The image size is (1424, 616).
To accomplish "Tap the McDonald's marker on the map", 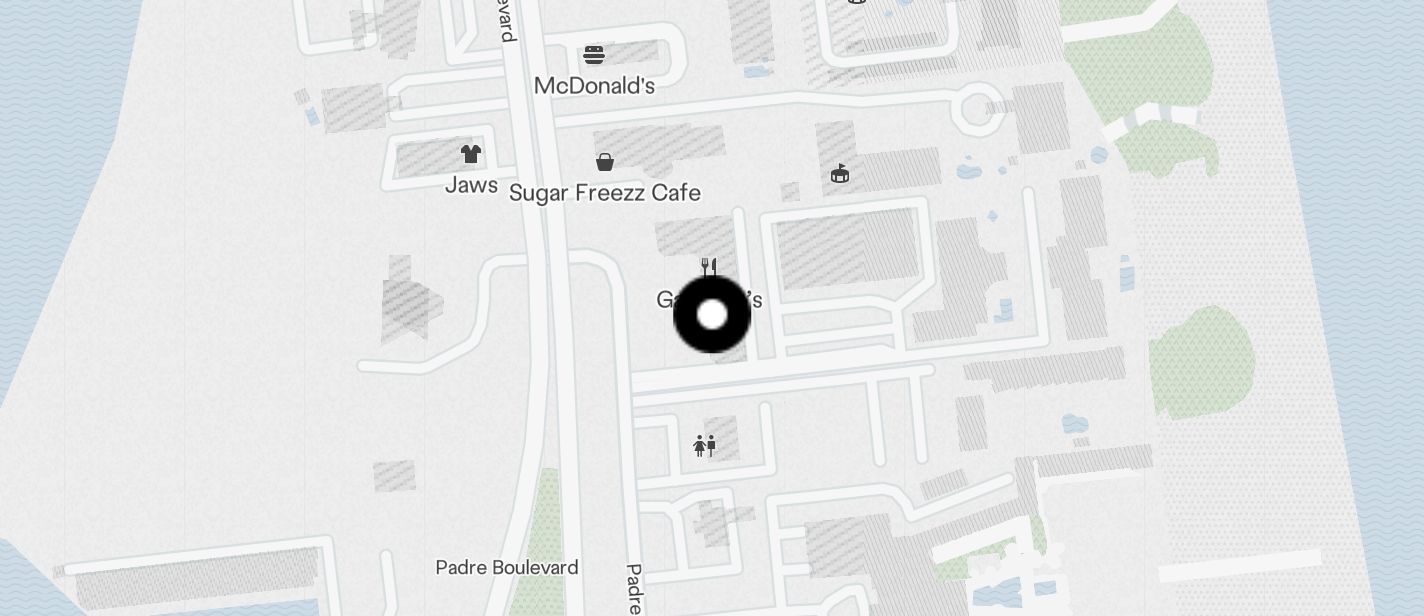I will pos(594,55).
